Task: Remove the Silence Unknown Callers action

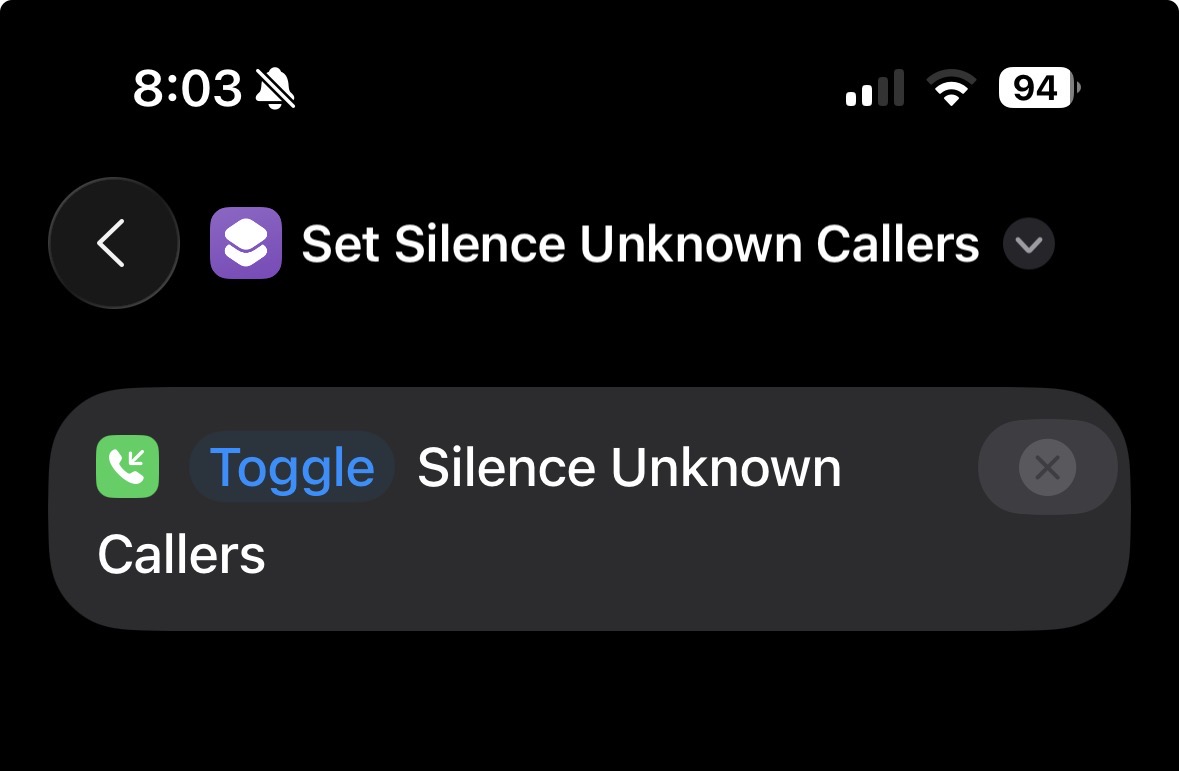Action: click(x=1047, y=467)
